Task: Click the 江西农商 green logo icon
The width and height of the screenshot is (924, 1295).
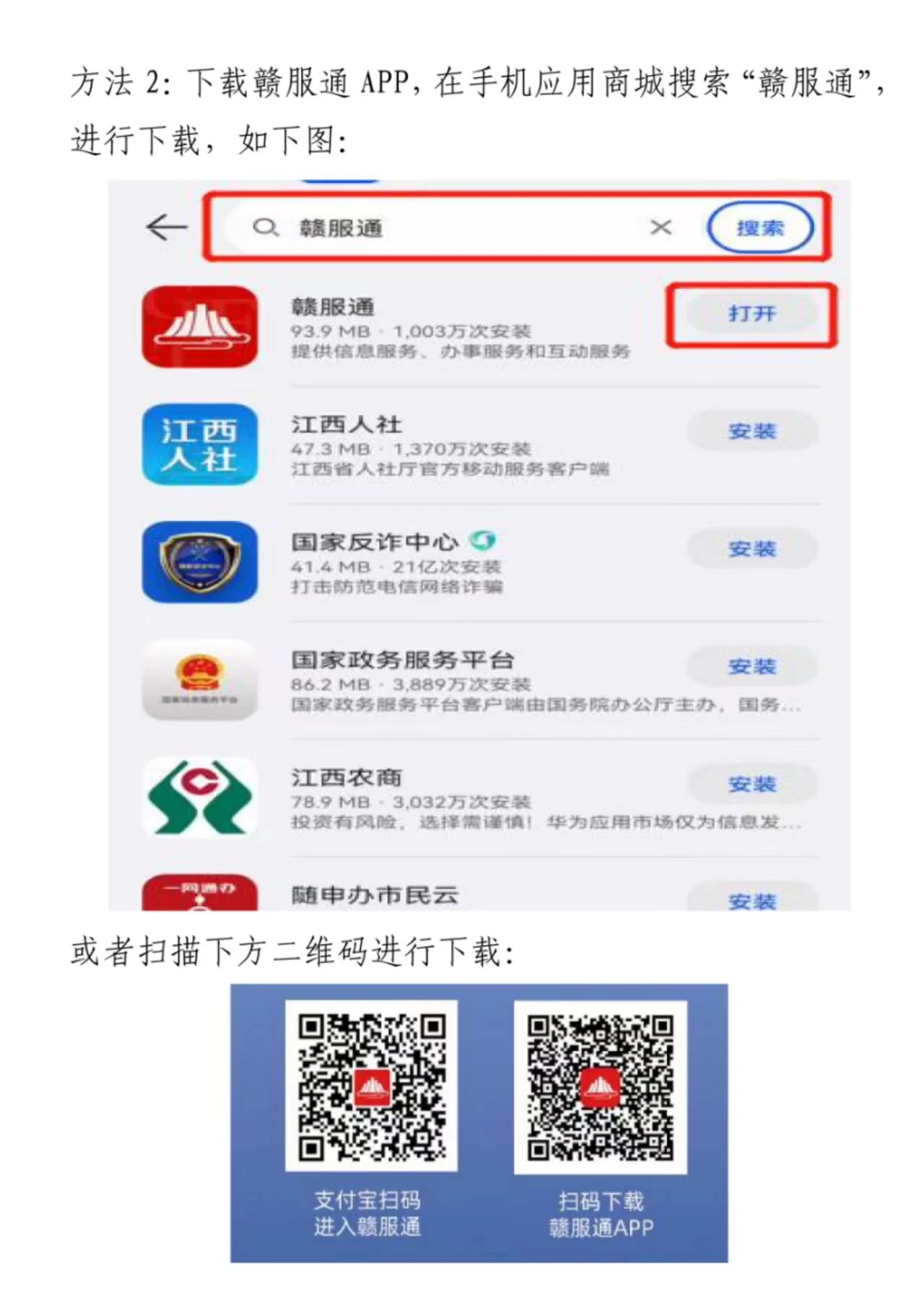Action: [x=200, y=796]
